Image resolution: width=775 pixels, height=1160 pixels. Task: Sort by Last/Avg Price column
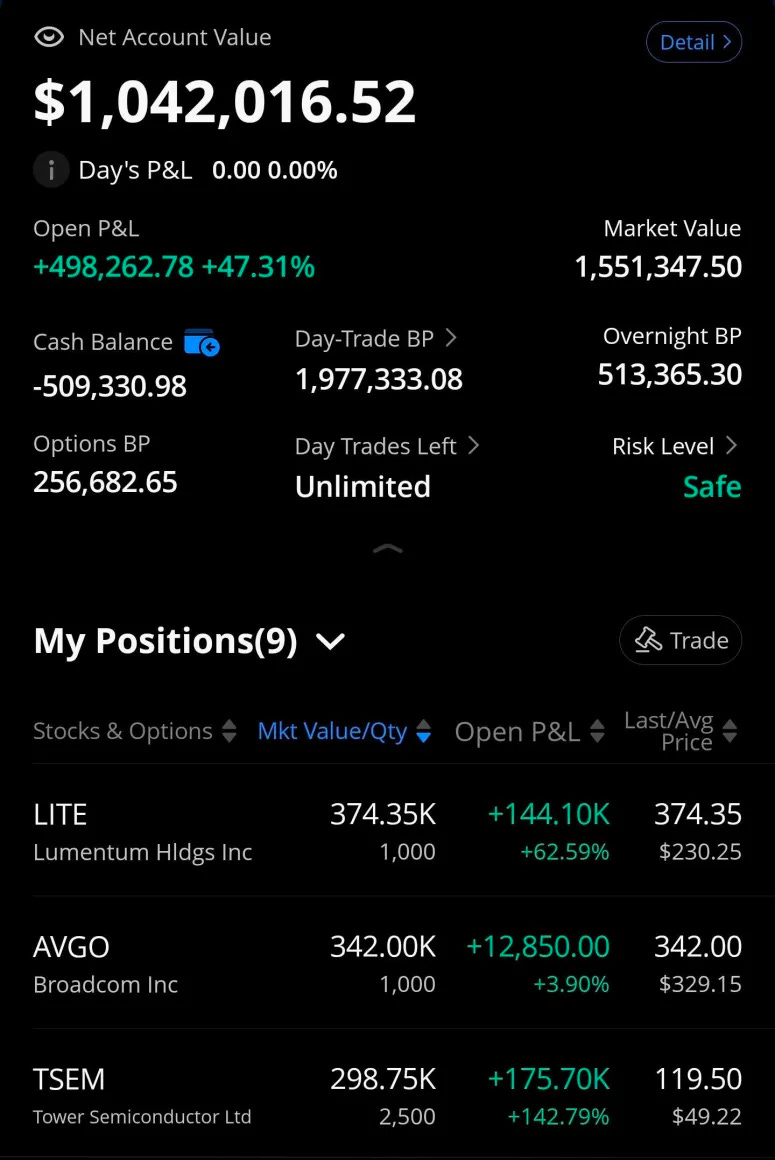coord(681,732)
